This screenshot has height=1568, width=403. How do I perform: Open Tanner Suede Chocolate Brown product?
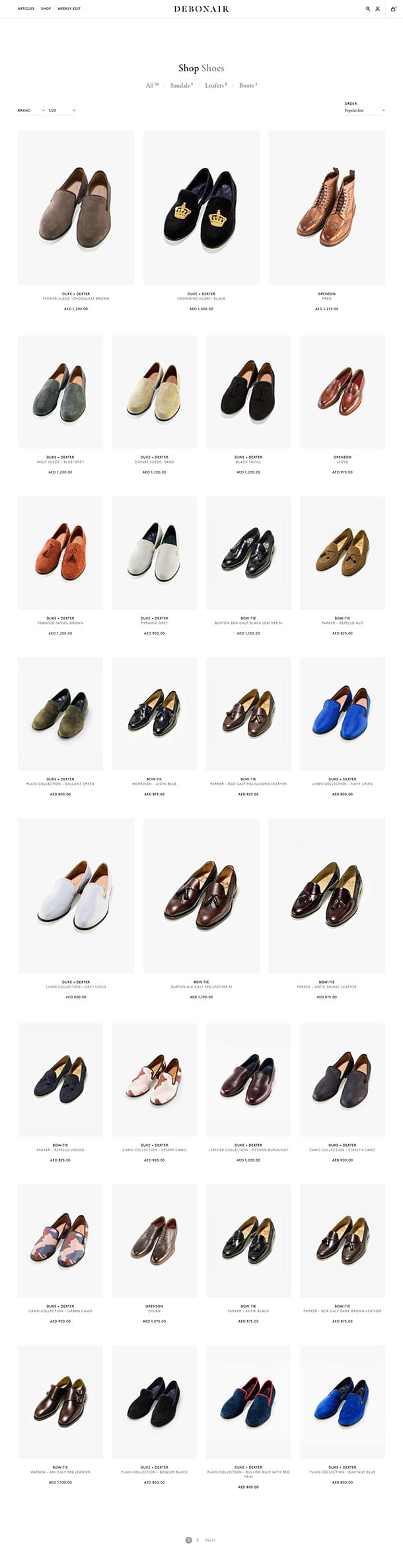[x=76, y=207]
